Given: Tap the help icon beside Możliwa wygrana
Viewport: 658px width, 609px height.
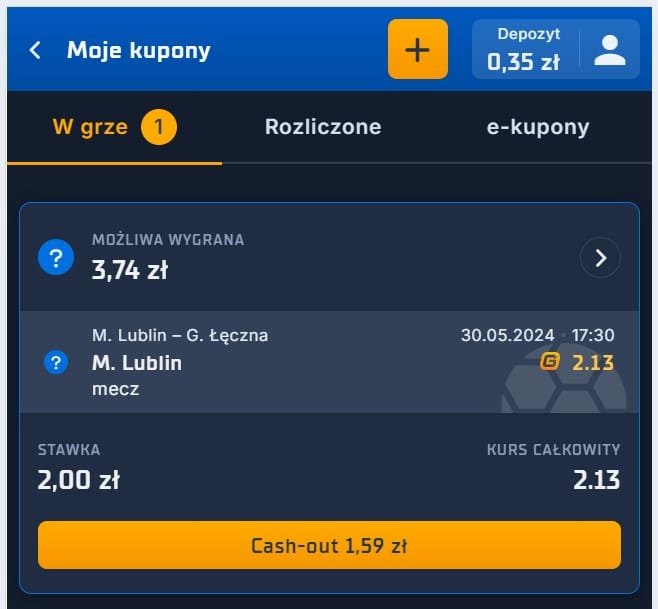Looking at the screenshot, I should 56,258.
